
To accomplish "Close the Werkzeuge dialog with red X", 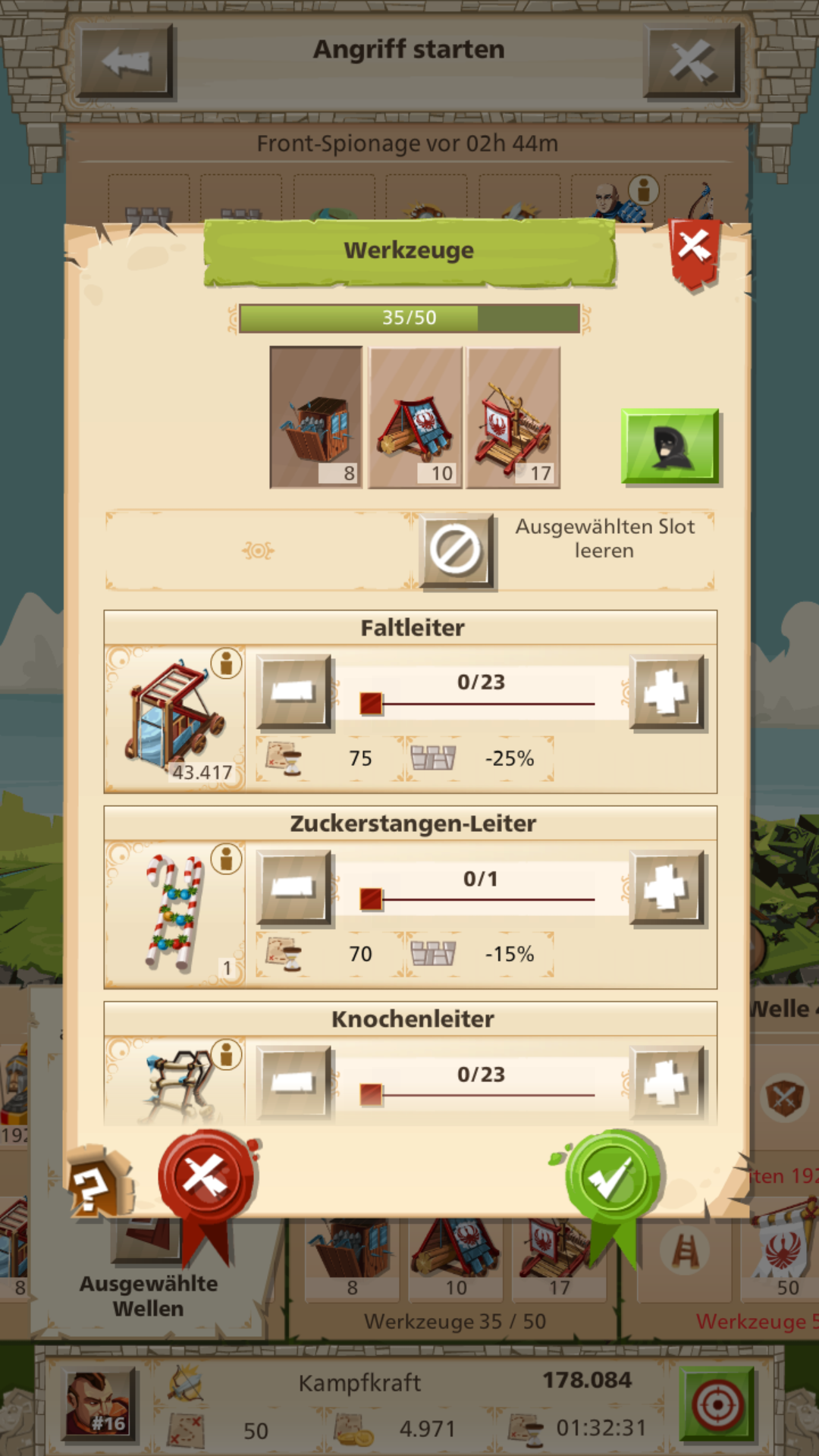I will (694, 249).
